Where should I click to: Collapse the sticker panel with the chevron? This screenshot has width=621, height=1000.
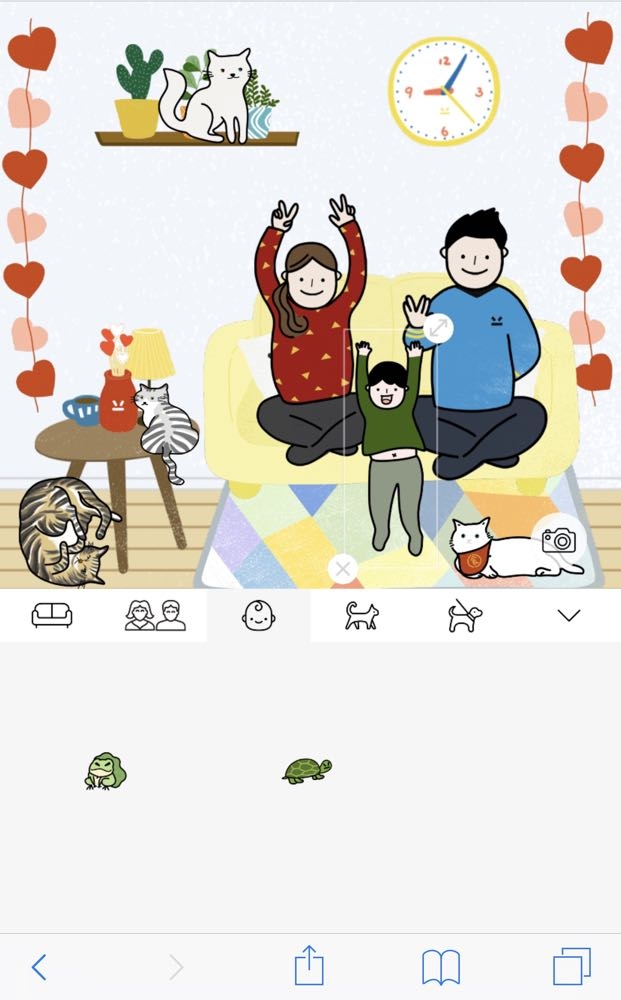click(568, 615)
